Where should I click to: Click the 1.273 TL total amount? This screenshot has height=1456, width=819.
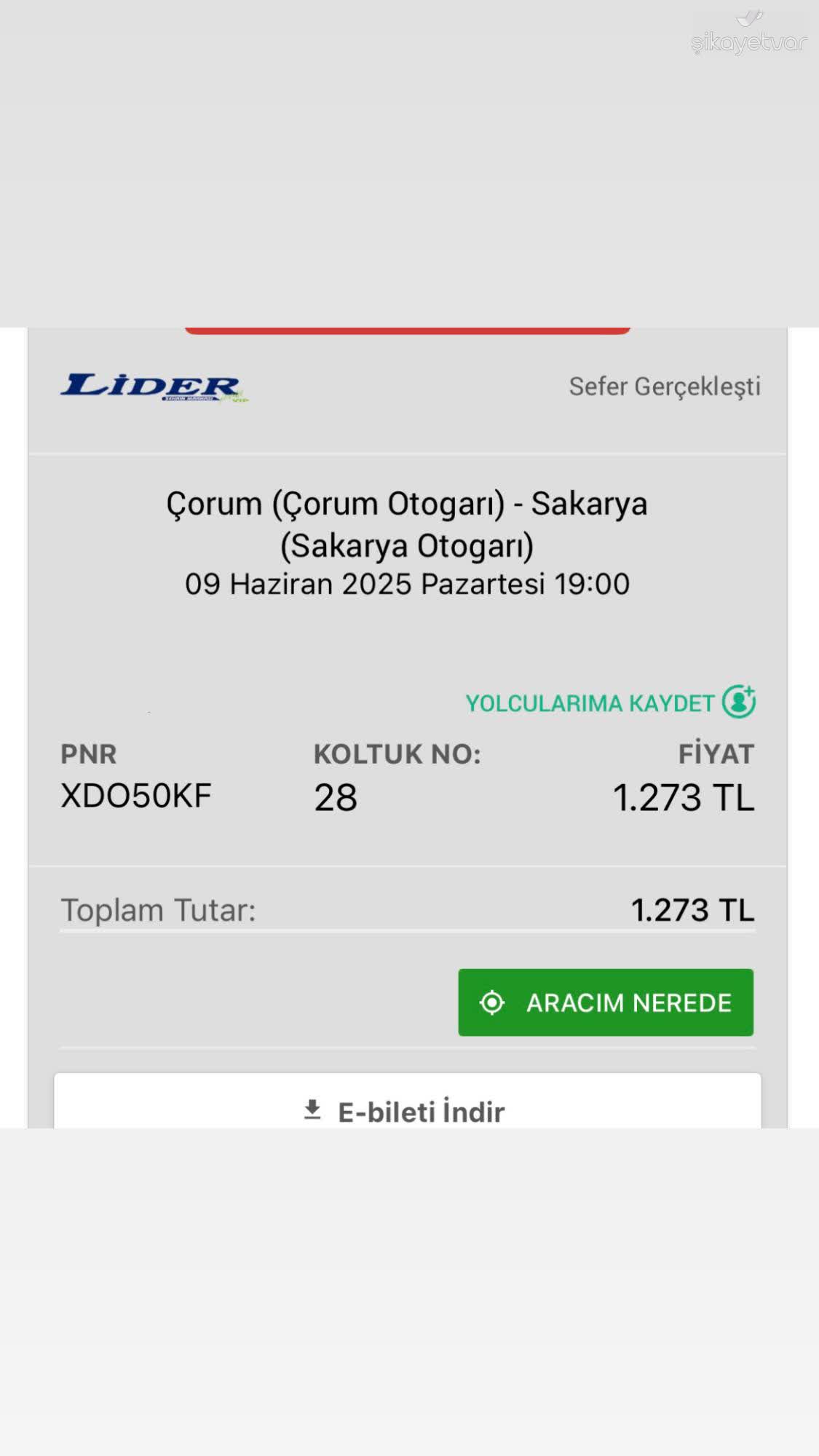tap(692, 909)
